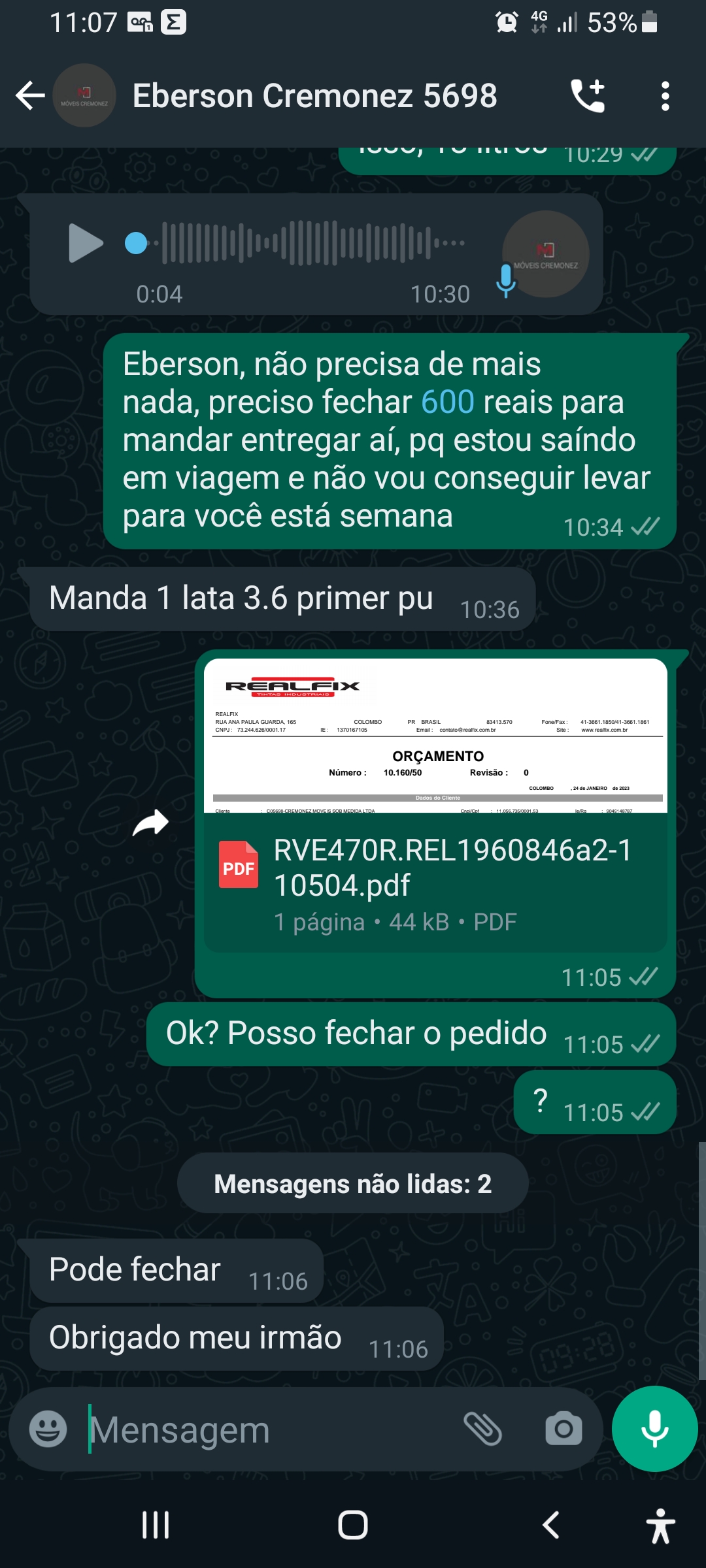
Task: Forward the PDF document
Action: point(150,823)
